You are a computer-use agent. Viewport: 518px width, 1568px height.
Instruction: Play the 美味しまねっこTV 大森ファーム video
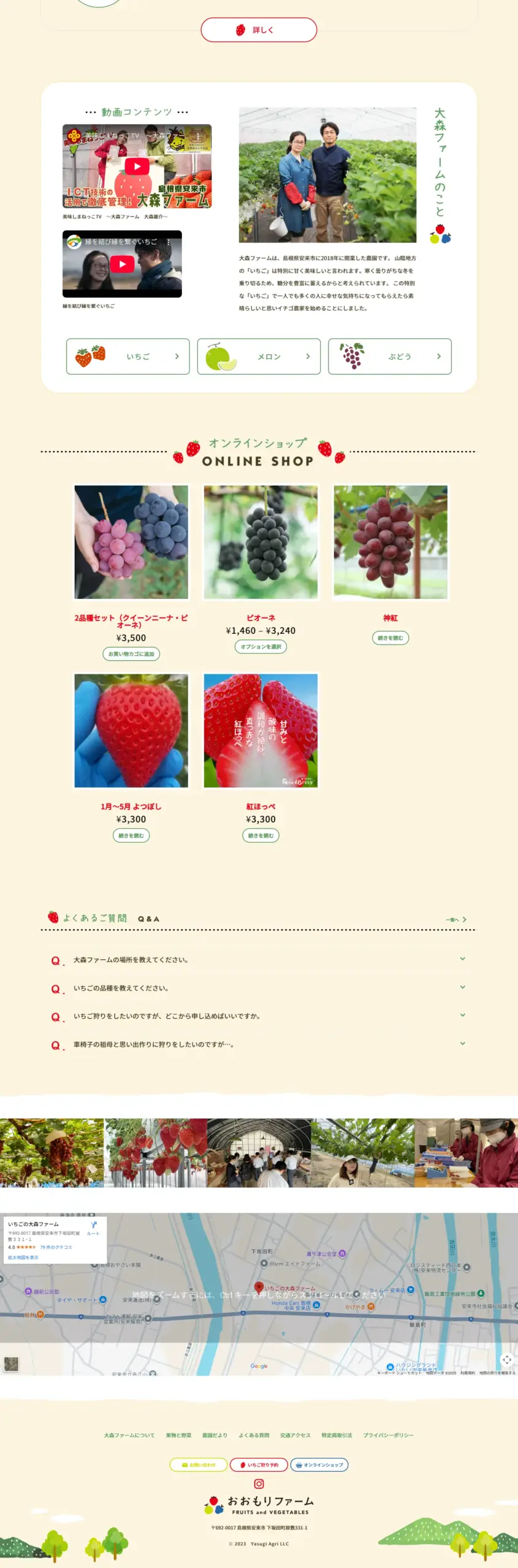(x=137, y=166)
